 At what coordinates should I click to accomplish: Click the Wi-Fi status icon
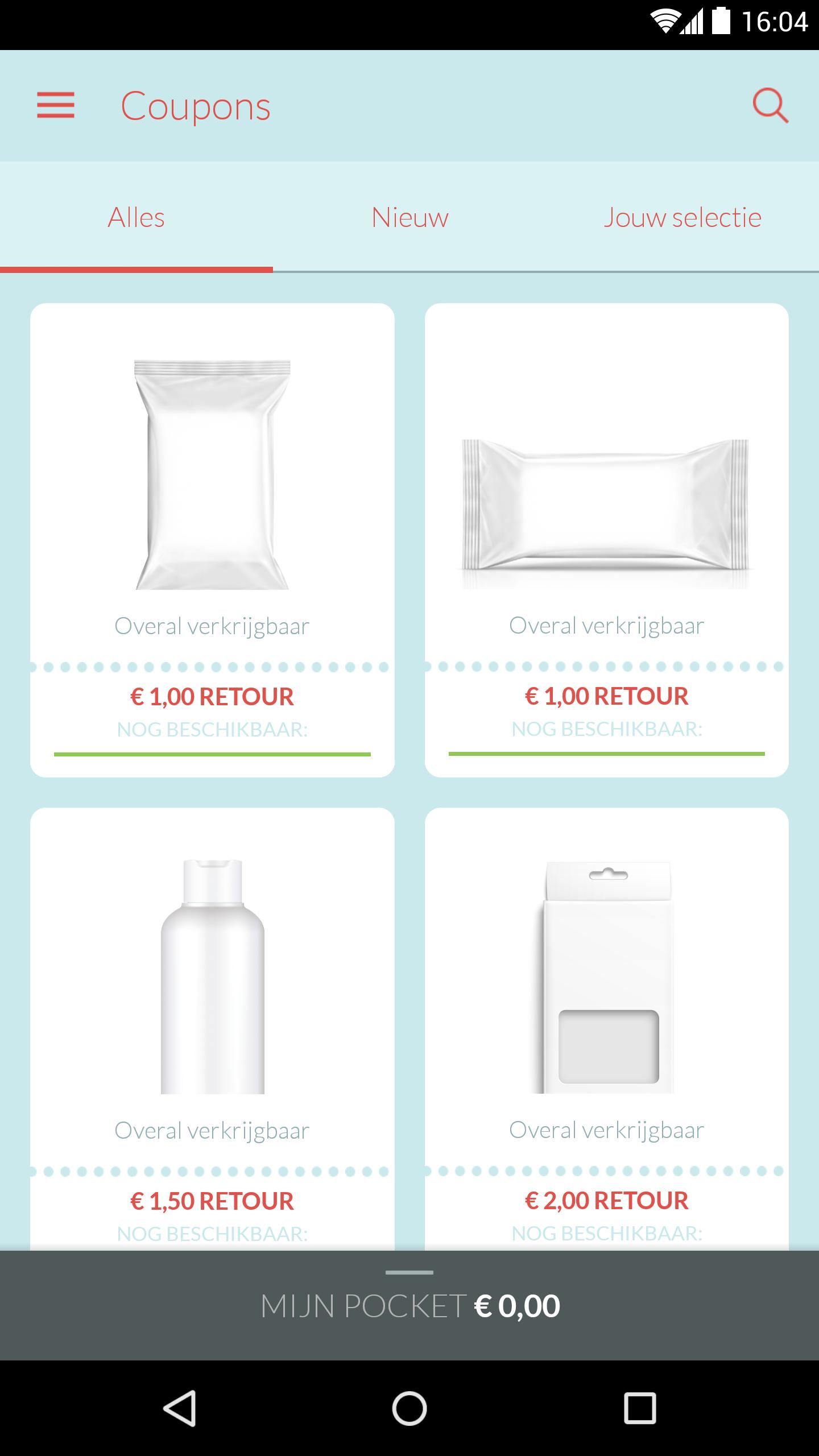pyautogui.click(x=664, y=21)
